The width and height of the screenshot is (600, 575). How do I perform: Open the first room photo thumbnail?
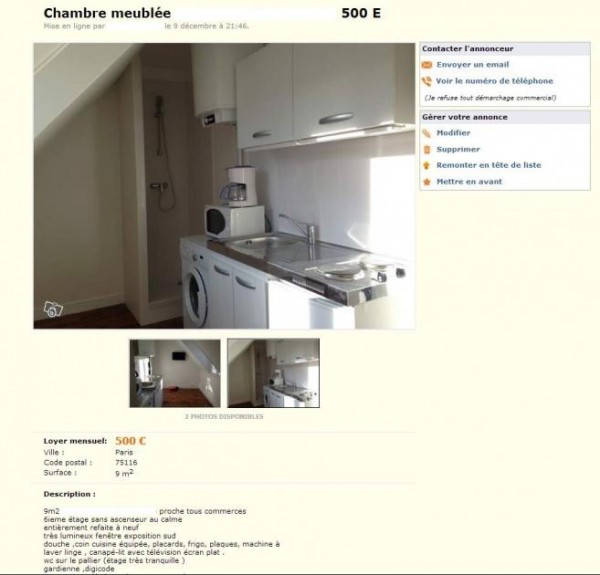(175, 372)
